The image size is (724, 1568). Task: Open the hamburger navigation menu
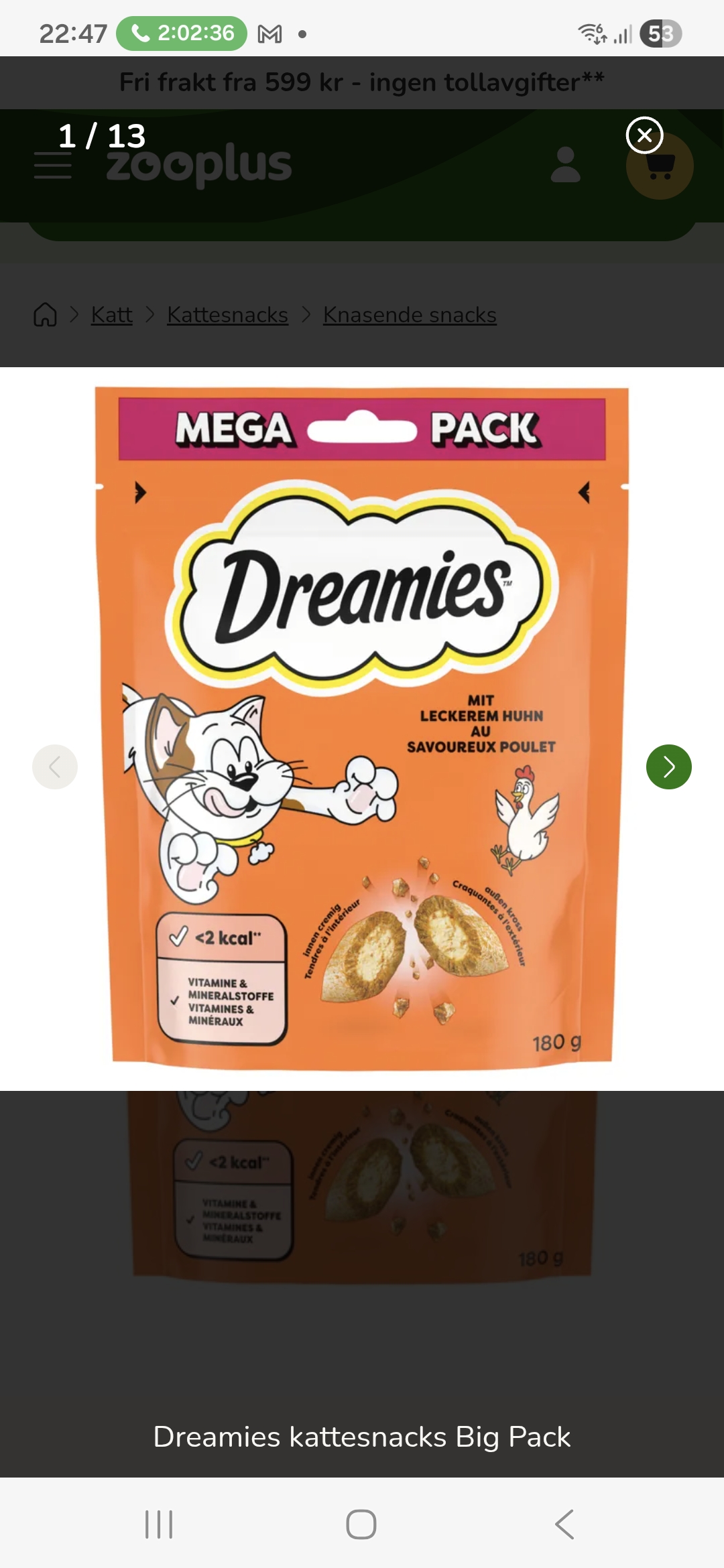[x=52, y=166]
